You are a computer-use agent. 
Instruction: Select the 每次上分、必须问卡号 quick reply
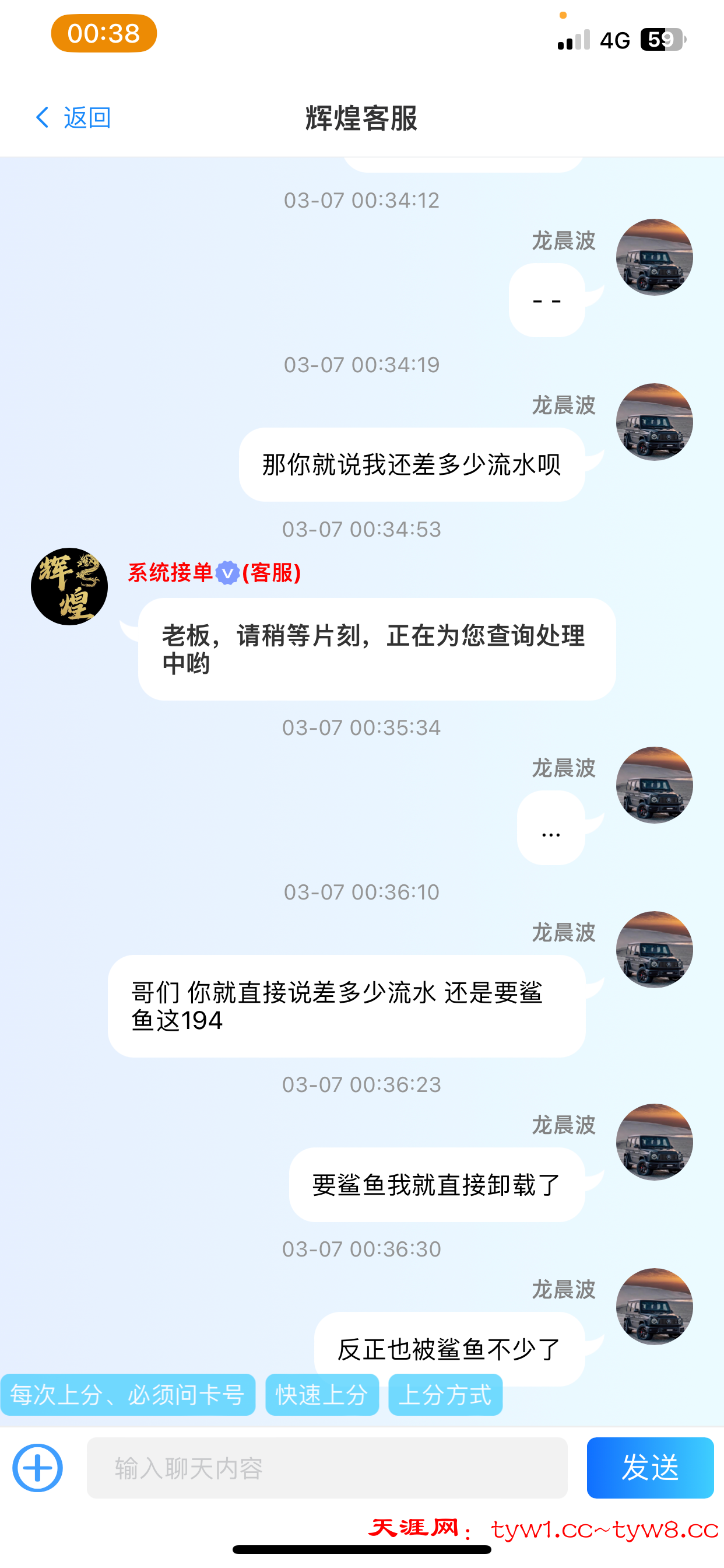click(128, 1395)
